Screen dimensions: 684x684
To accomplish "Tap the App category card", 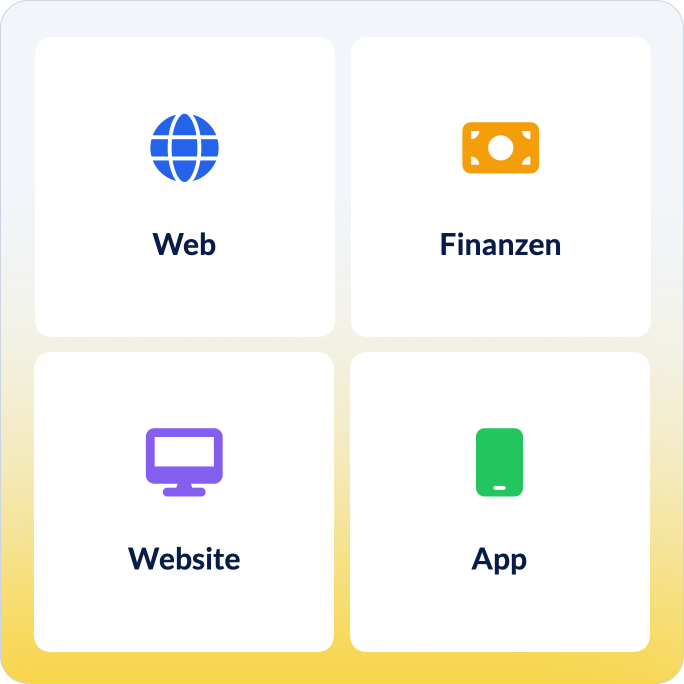I will pyautogui.click(x=499, y=501).
